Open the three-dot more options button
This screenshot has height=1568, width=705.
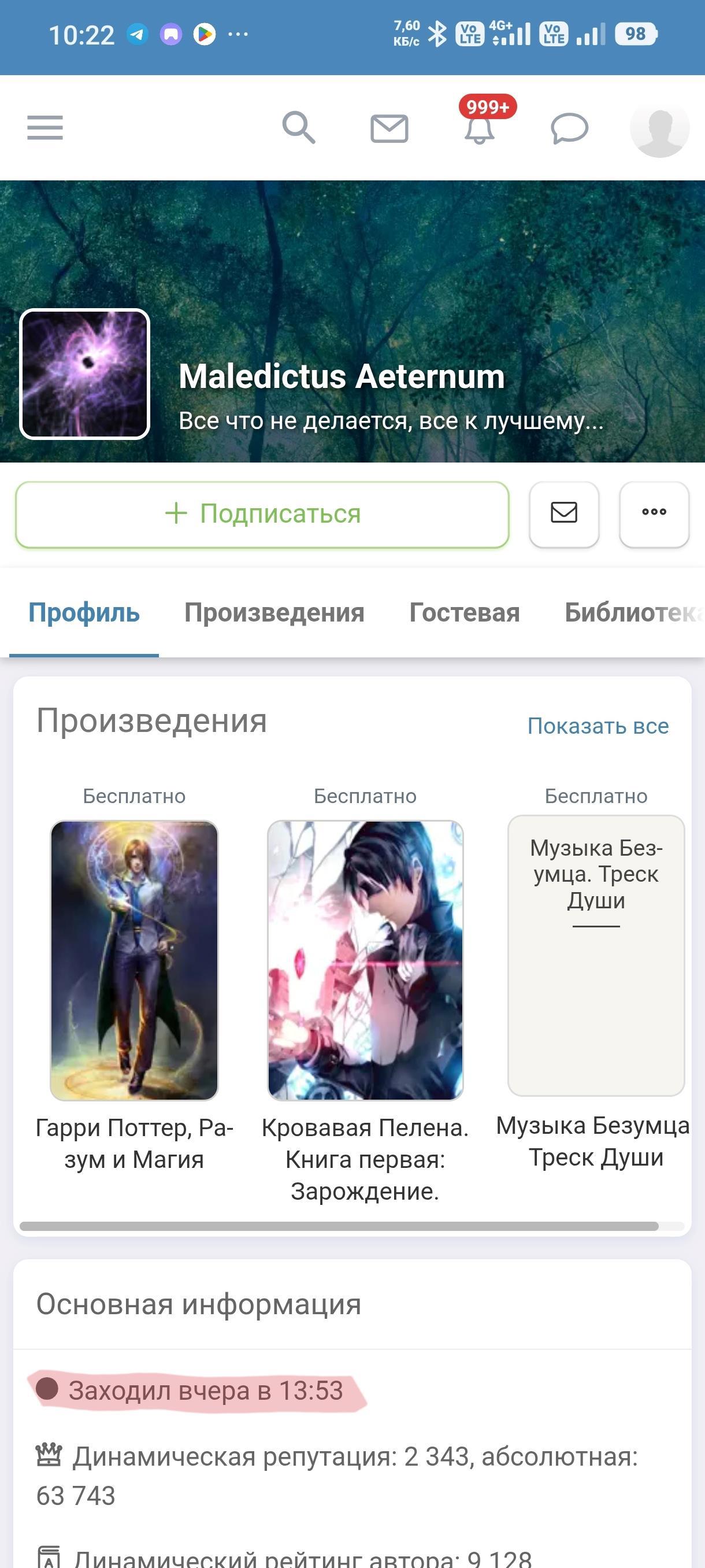(x=654, y=513)
